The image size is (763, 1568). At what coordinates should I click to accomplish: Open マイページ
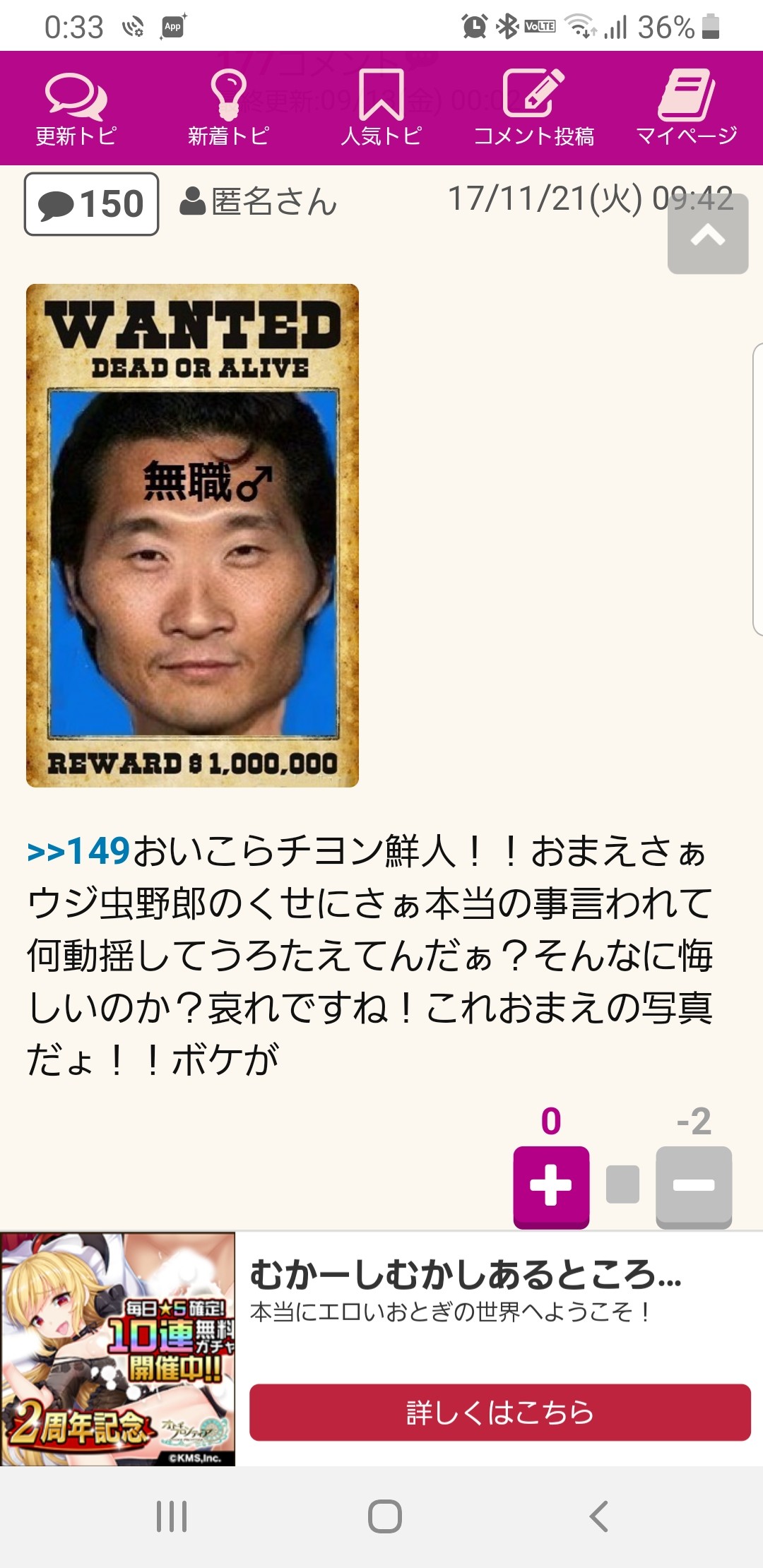tap(686, 108)
